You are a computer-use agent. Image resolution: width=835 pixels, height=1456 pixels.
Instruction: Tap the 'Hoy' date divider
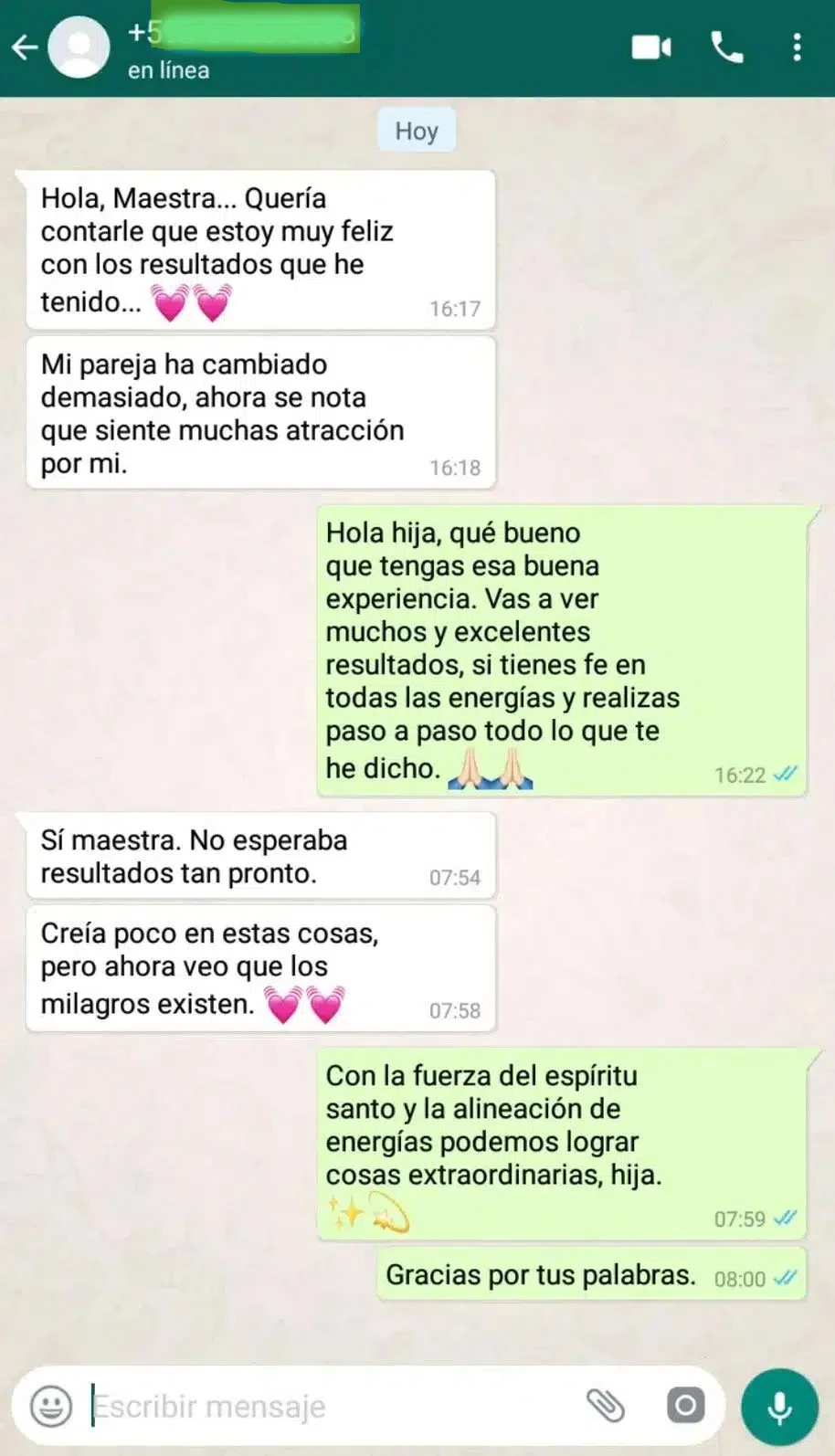(x=417, y=130)
